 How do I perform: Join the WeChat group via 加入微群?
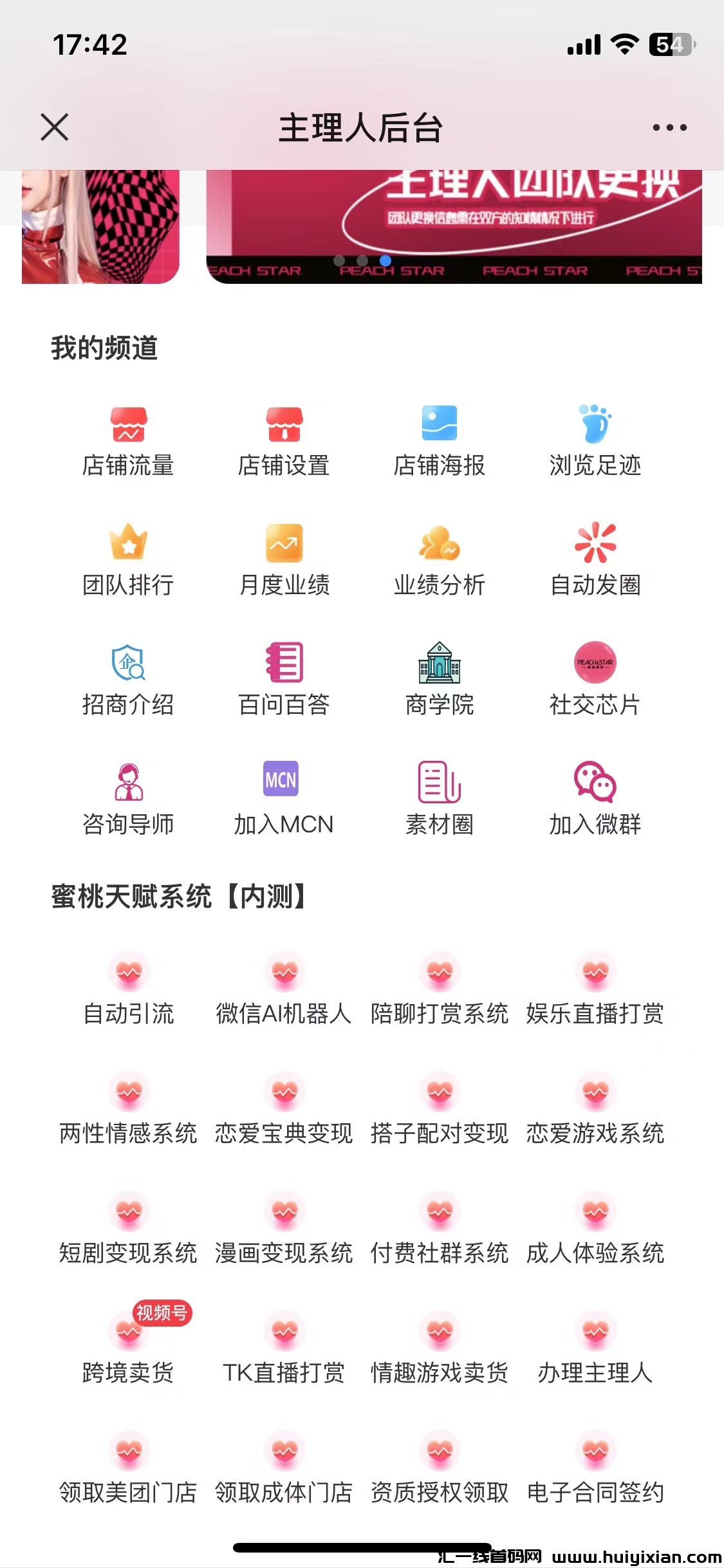click(x=595, y=799)
